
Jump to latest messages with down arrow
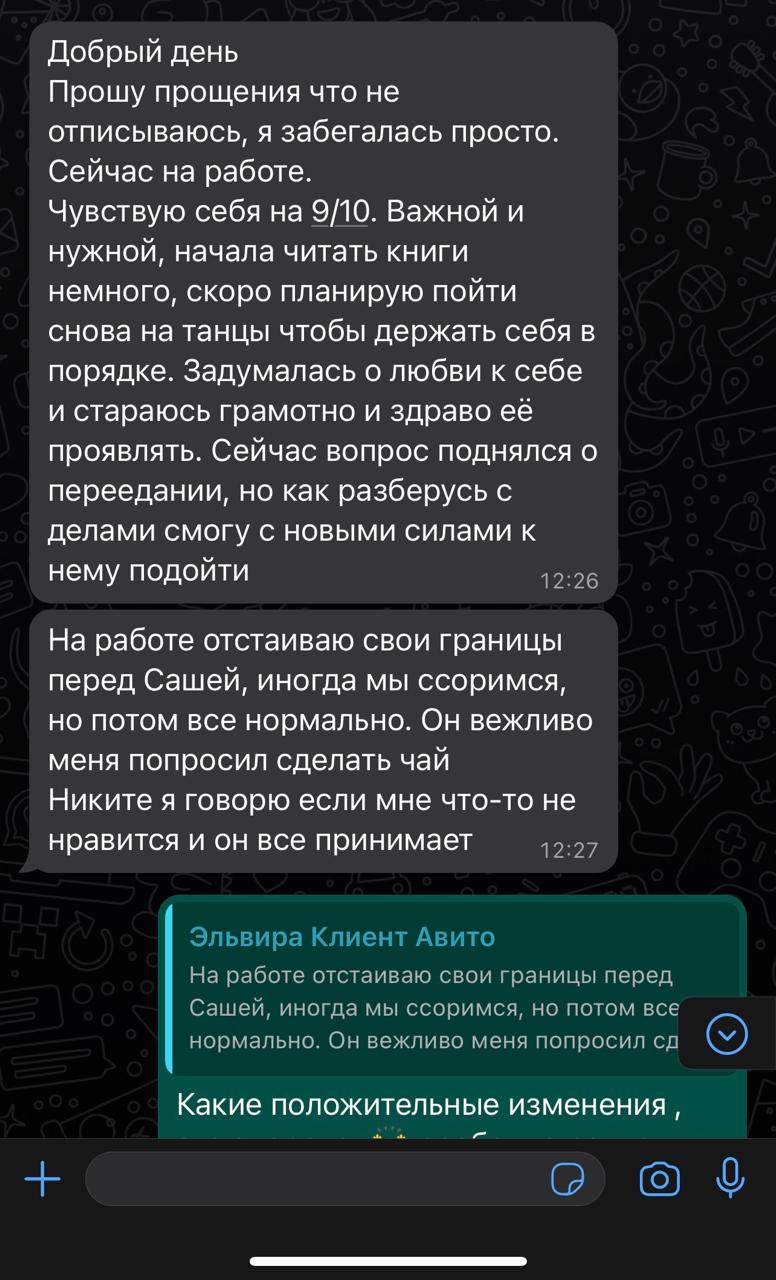click(727, 1034)
